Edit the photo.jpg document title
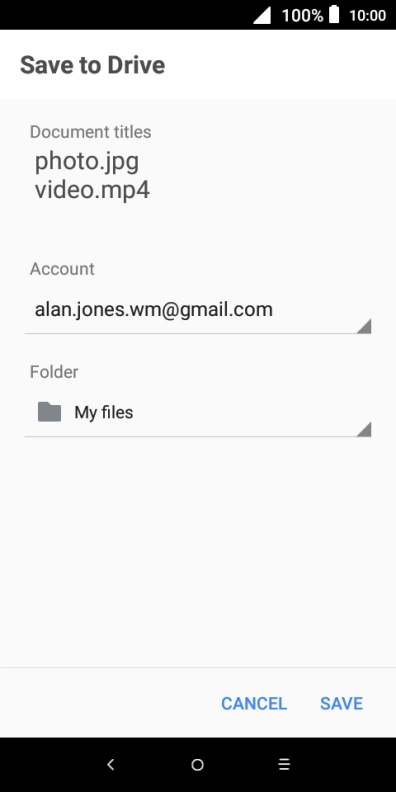 click(86, 162)
